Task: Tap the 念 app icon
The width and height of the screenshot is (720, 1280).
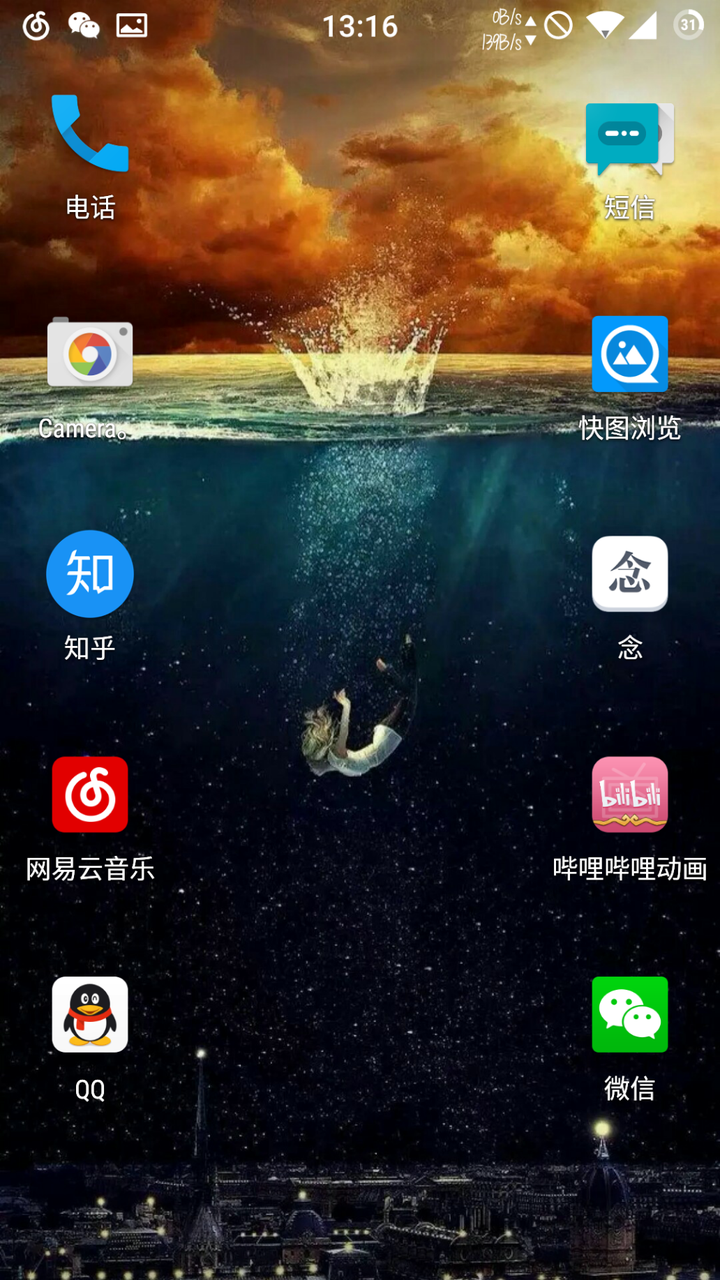Action: click(x=629, y=574)
